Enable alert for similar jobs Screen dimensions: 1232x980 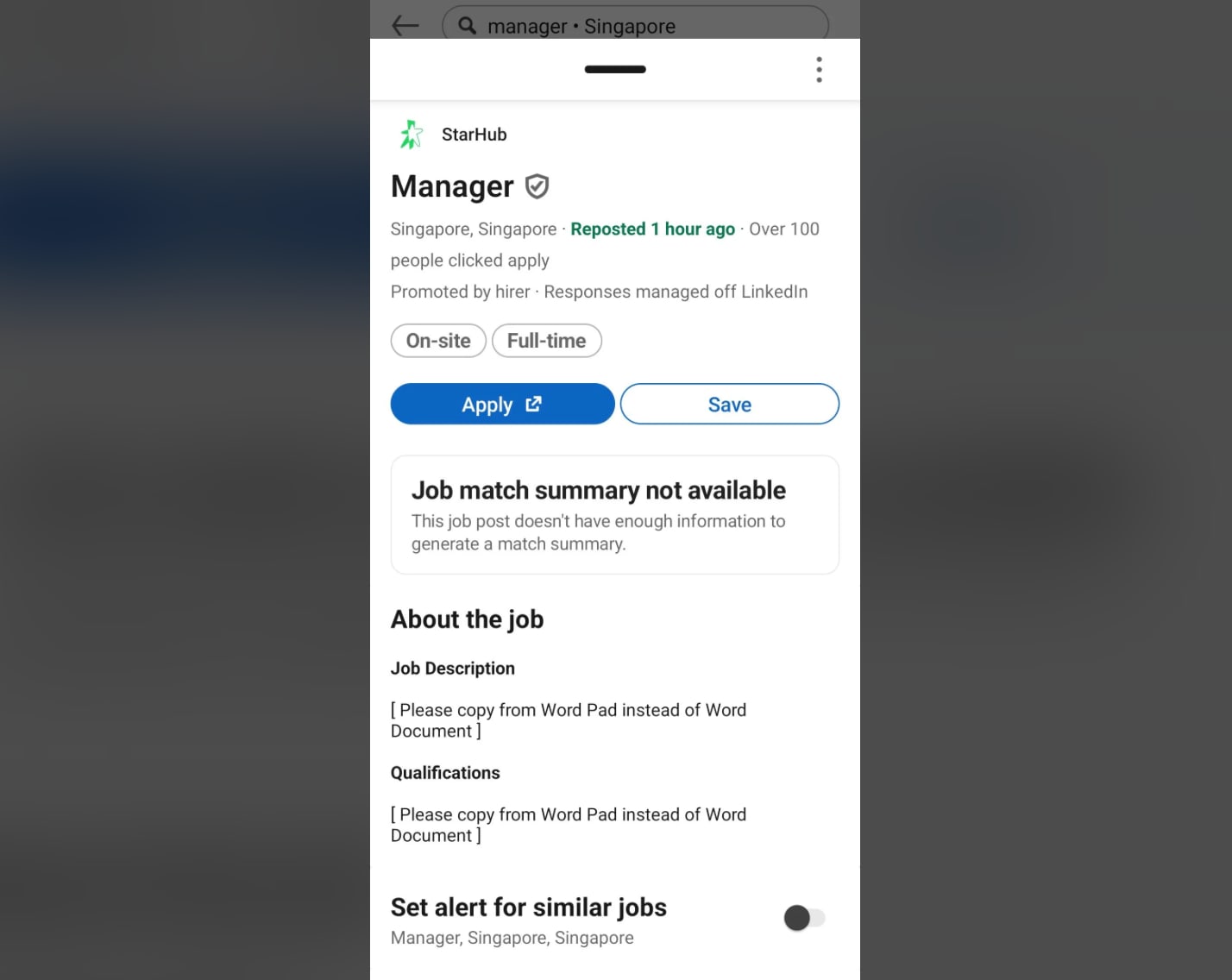point(804,918)
